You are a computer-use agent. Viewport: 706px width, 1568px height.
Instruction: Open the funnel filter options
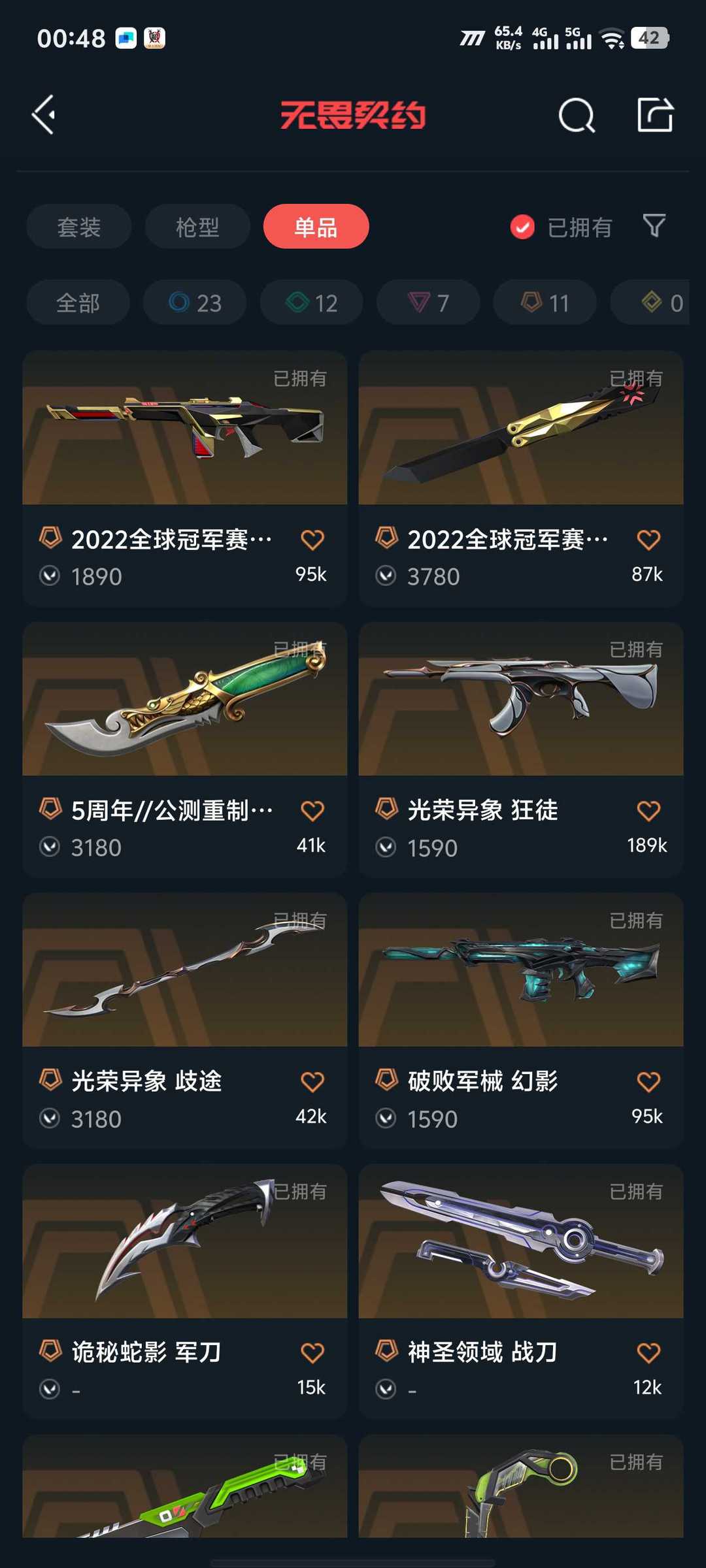pos(654,226)
